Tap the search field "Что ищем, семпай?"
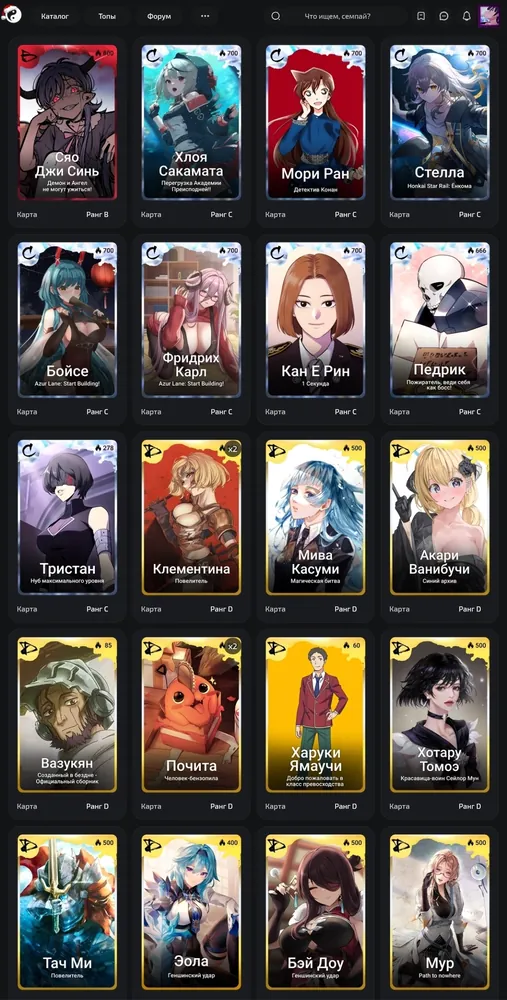 [x=337, y=16]
